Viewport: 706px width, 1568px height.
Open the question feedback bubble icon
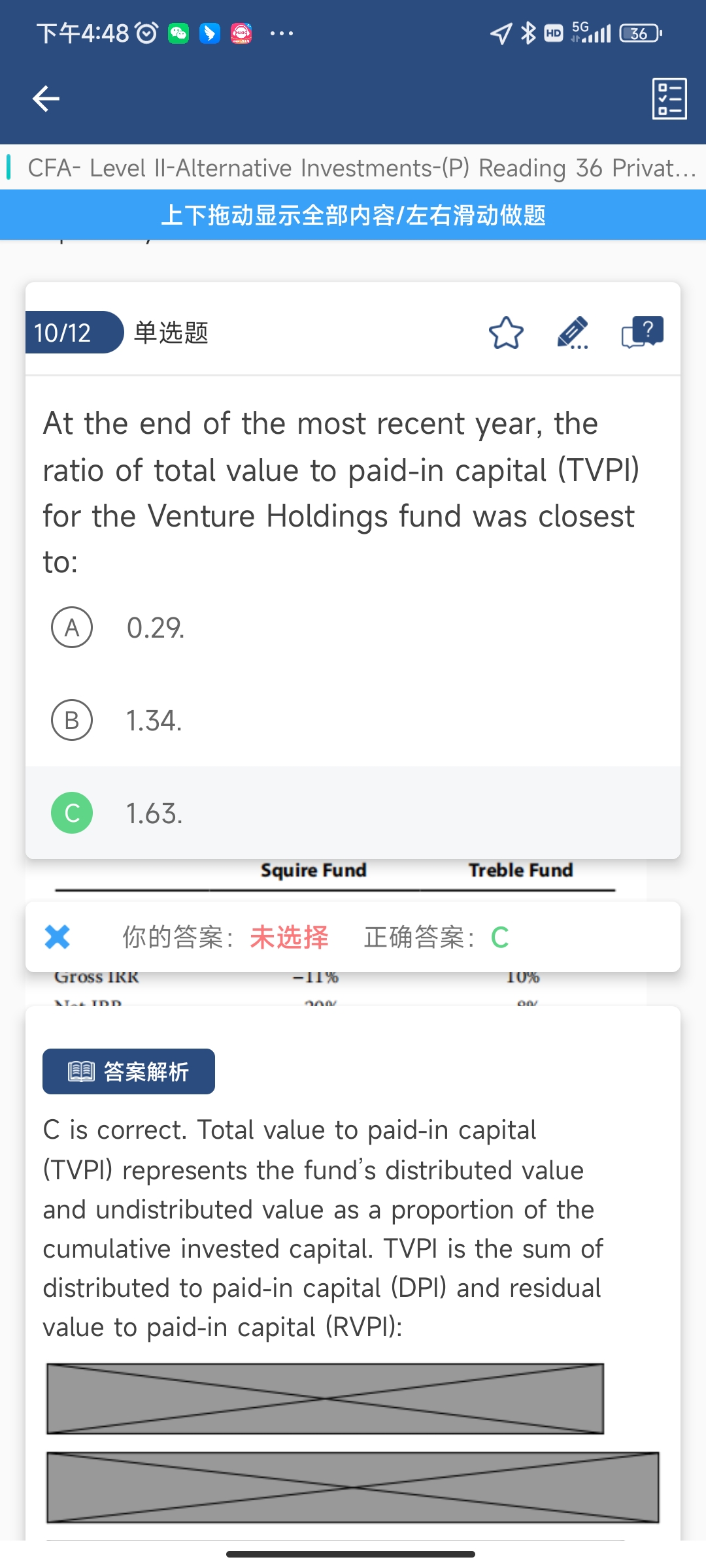coord(642,333)
